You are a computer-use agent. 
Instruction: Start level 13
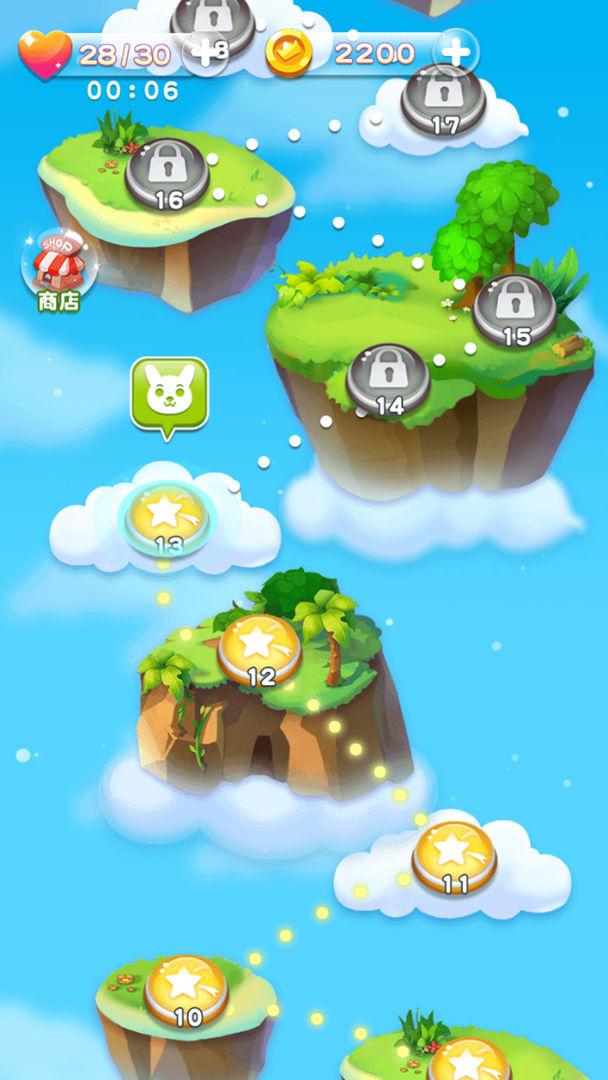pyautogui.click(x=166, y=514)
